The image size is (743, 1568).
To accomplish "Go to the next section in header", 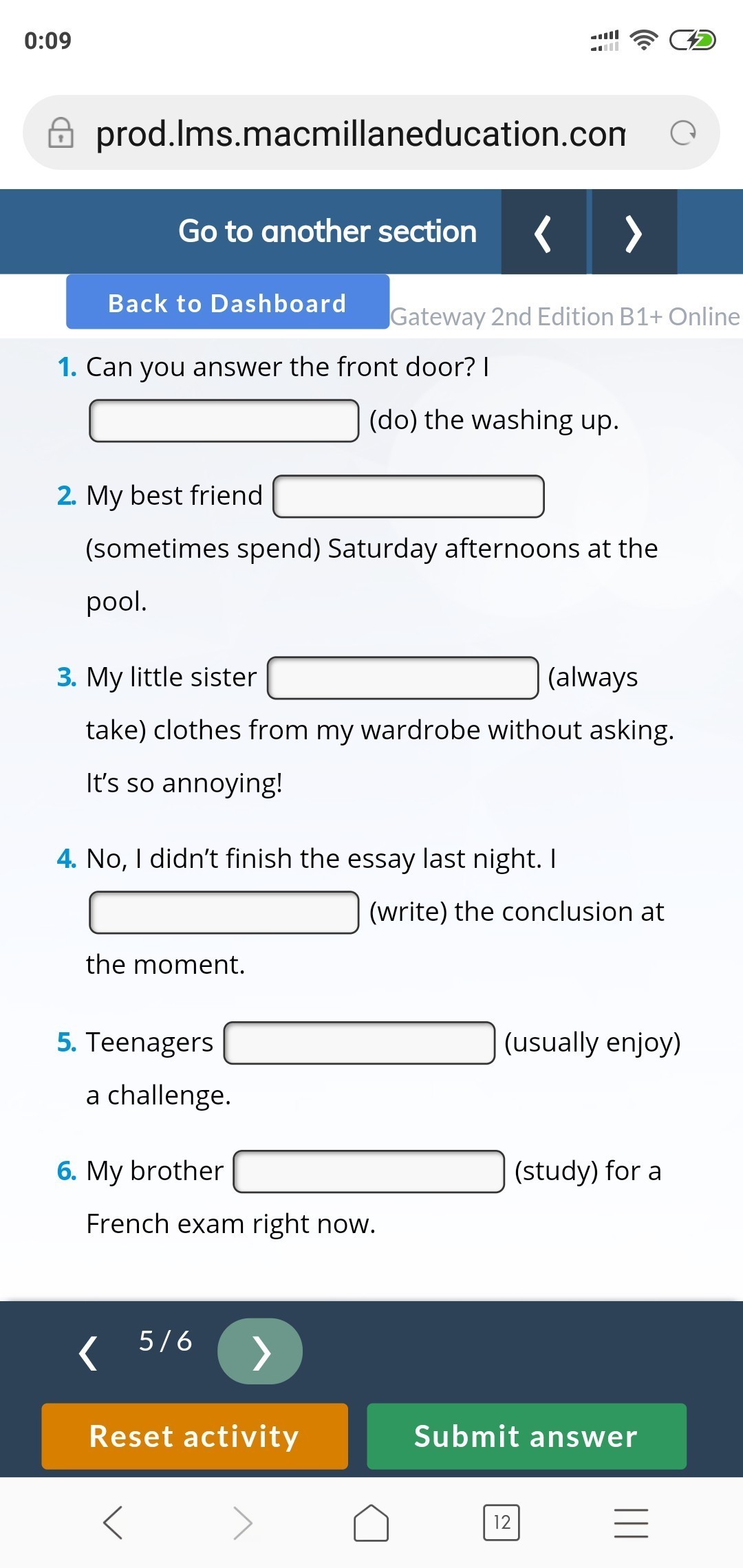I will [x=634, y=232].
